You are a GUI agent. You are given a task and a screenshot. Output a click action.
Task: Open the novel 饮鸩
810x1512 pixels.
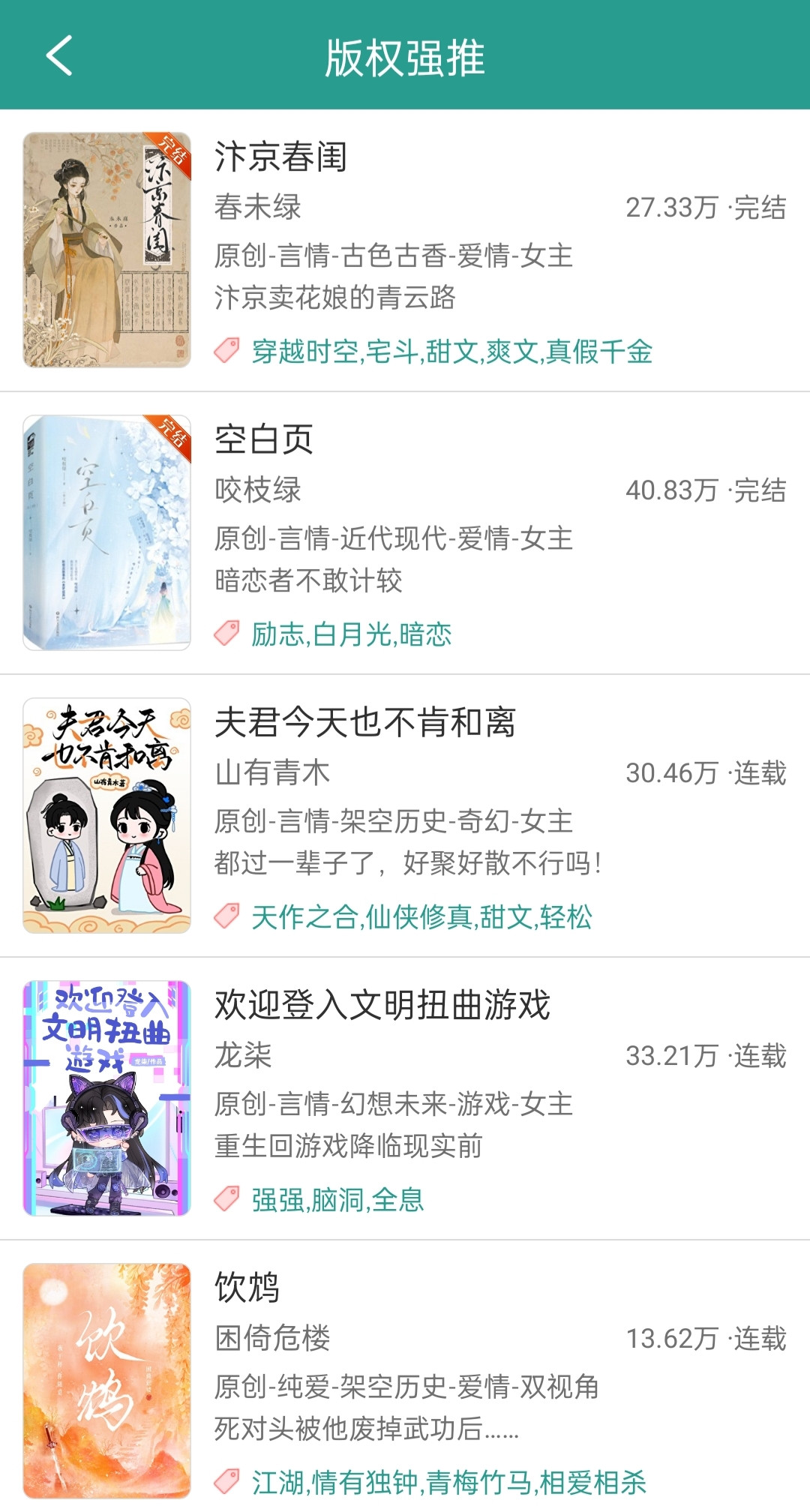click(405, 1380)
